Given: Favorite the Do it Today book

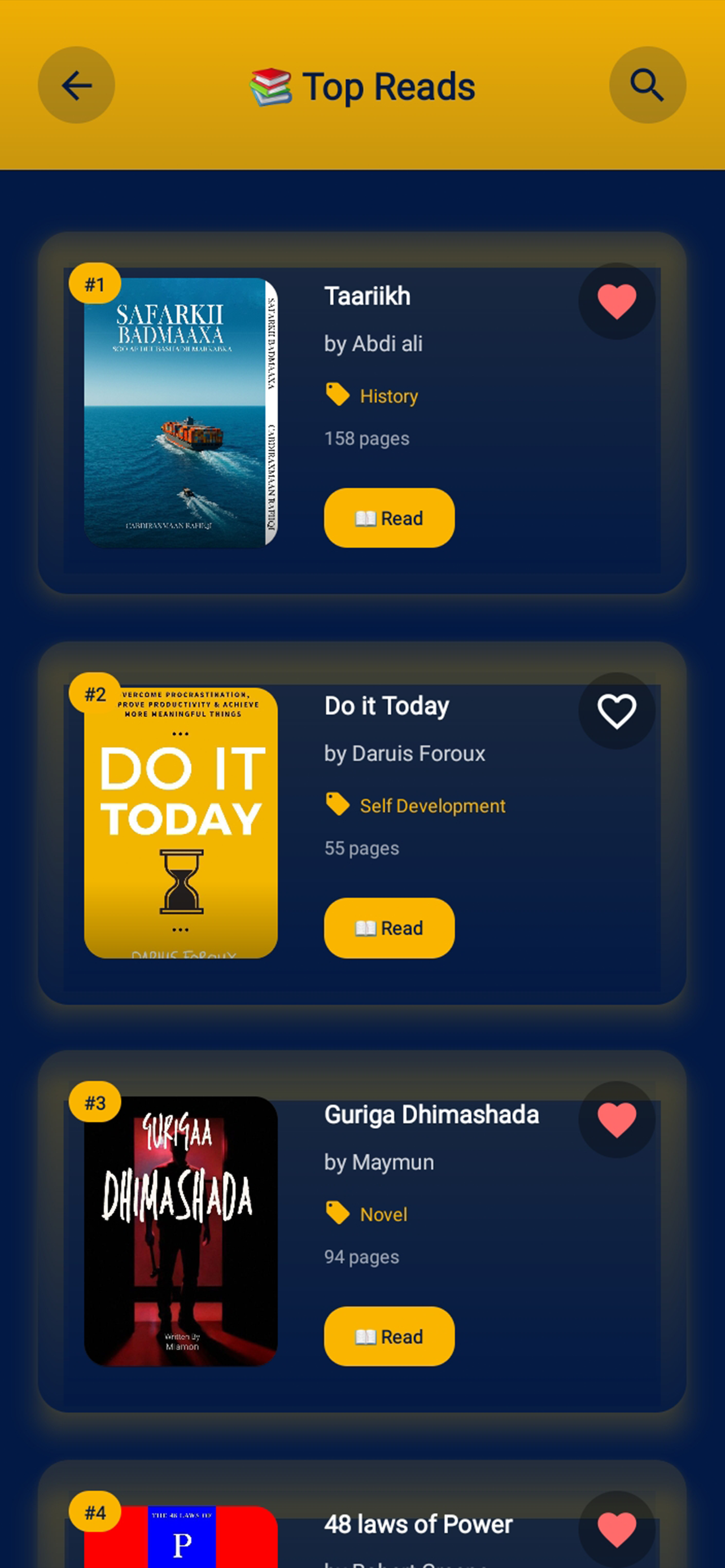Looking at the screenshot, I should (x=616, y=711).
